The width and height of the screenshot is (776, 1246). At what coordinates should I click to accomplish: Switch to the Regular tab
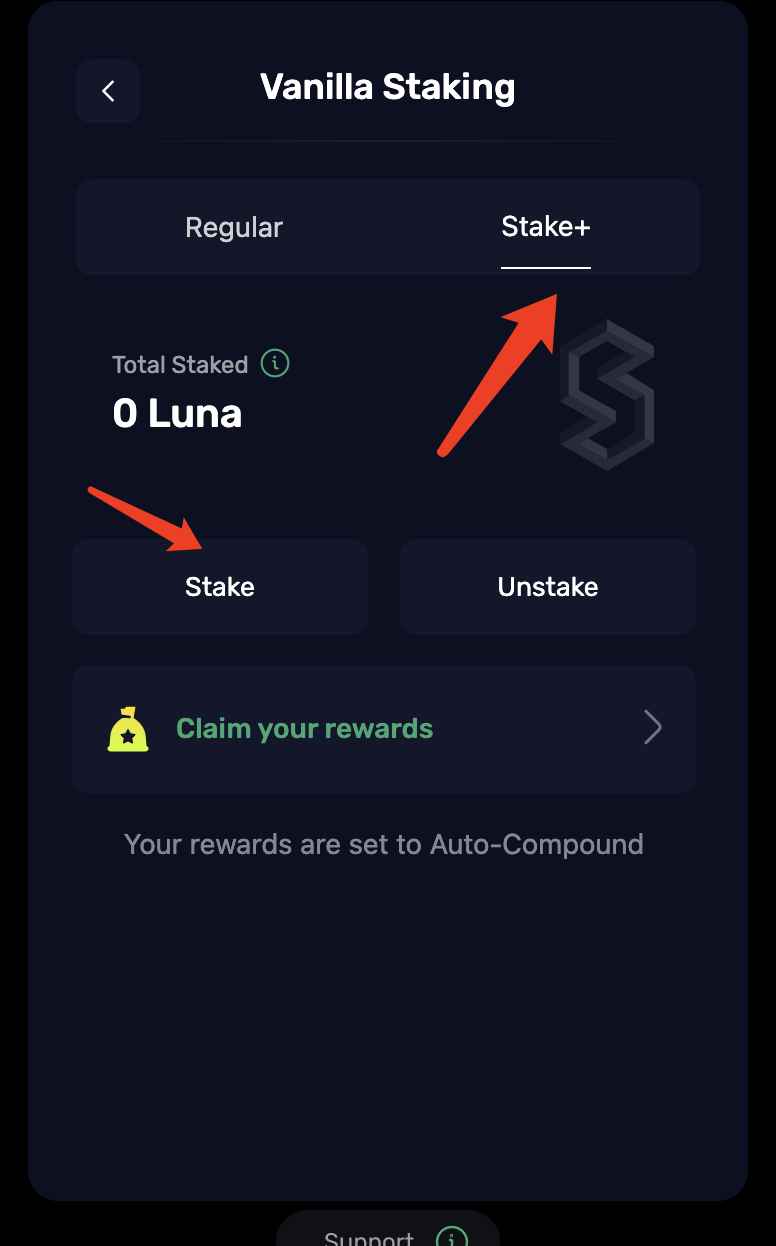coord(234,227)
